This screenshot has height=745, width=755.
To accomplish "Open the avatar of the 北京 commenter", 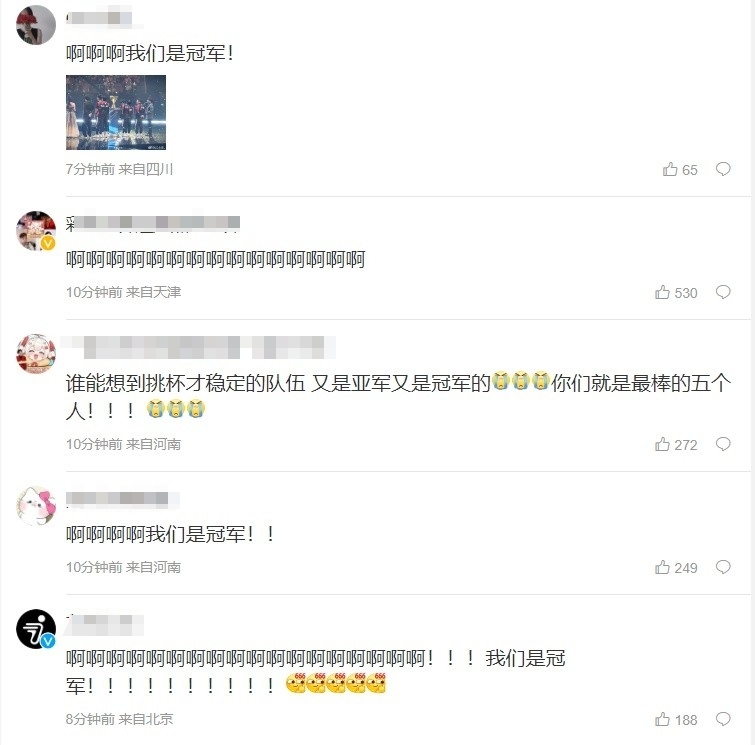I will 36,629.
